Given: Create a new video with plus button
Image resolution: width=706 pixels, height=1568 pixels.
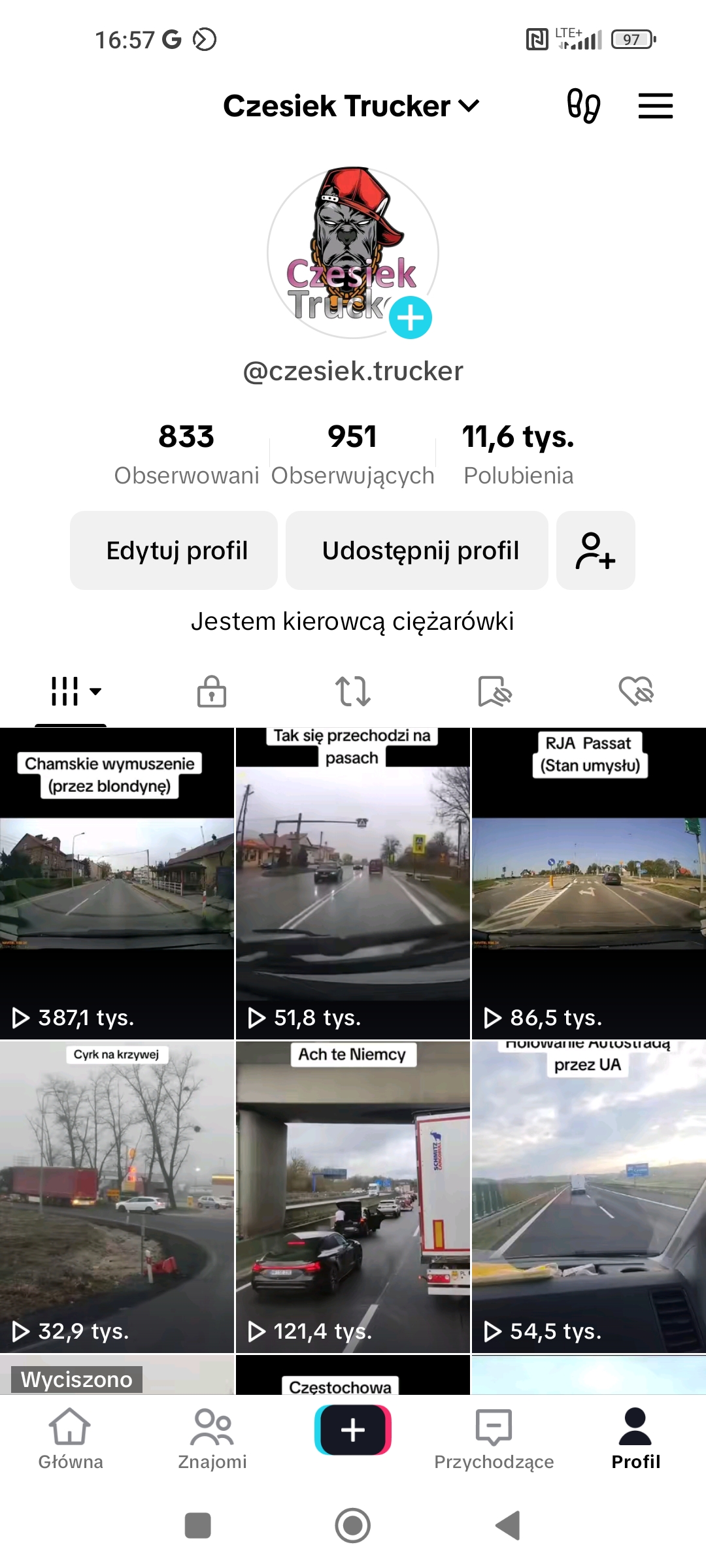Looking at the screenshot, I should (353, 1430).
